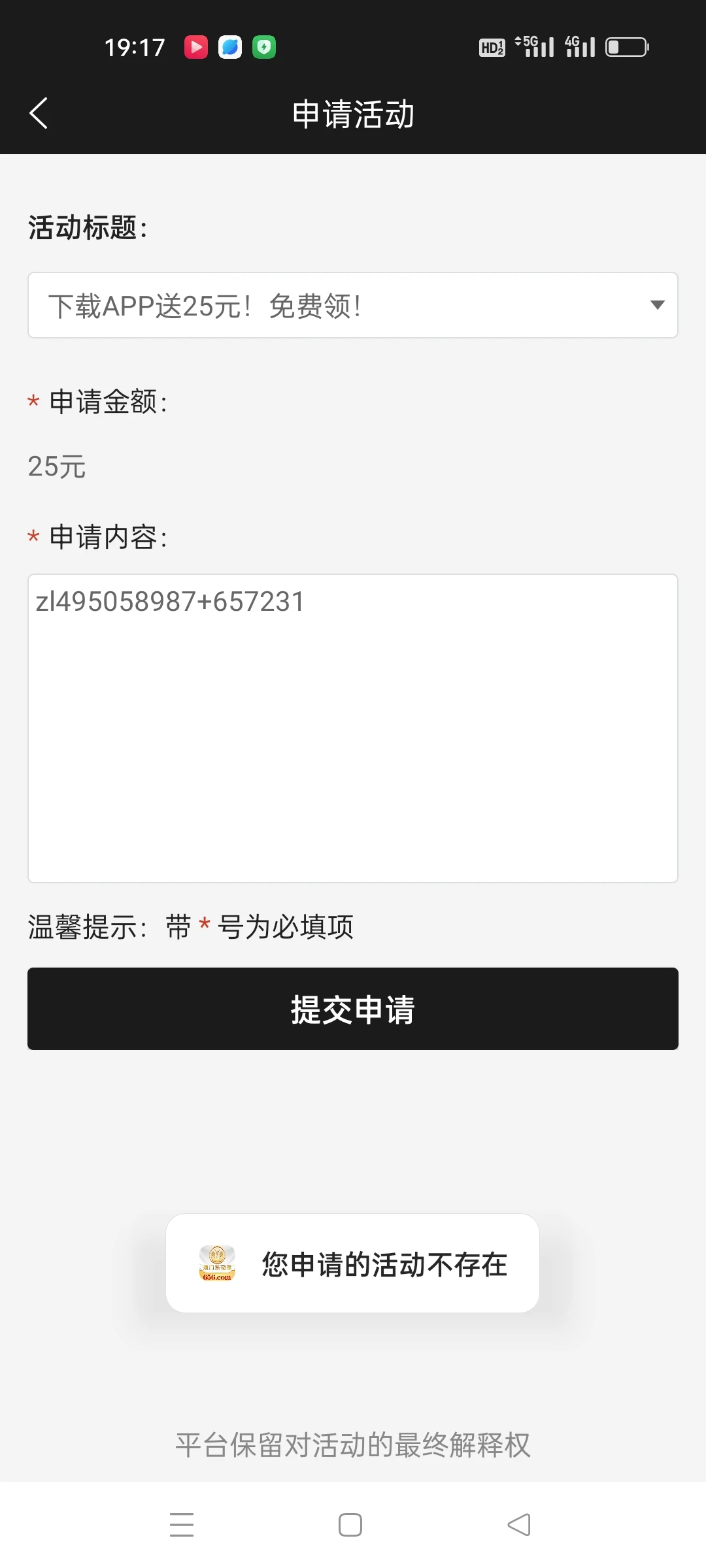The width and height of the screenshot is (706, 1568).
Task: Tap the blue browser icon in status bar
Action: 229,46
